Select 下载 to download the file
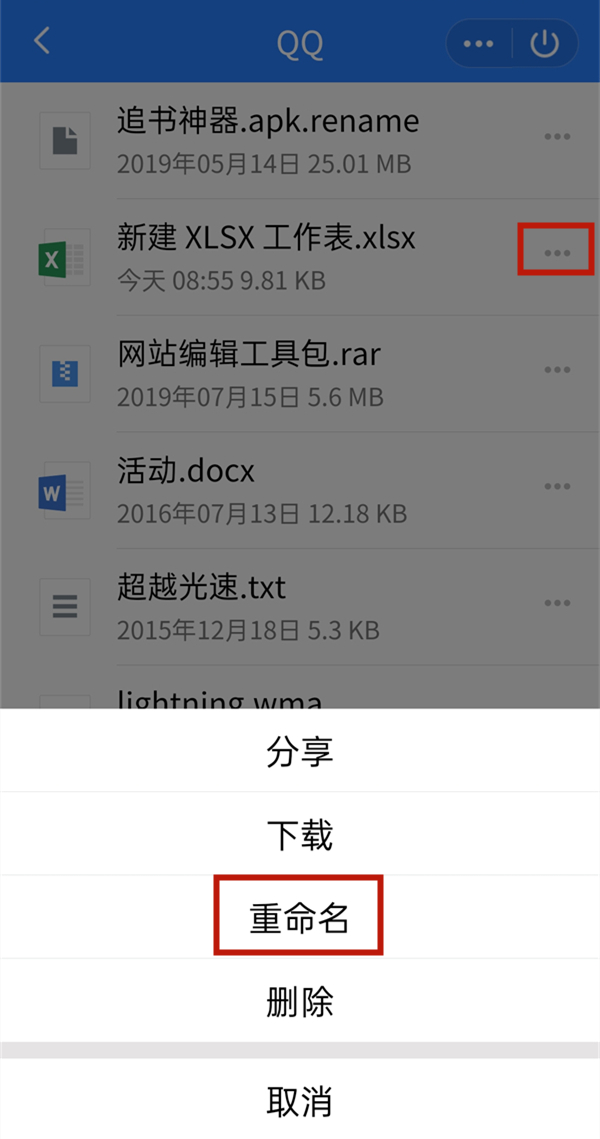 (300, 835)
